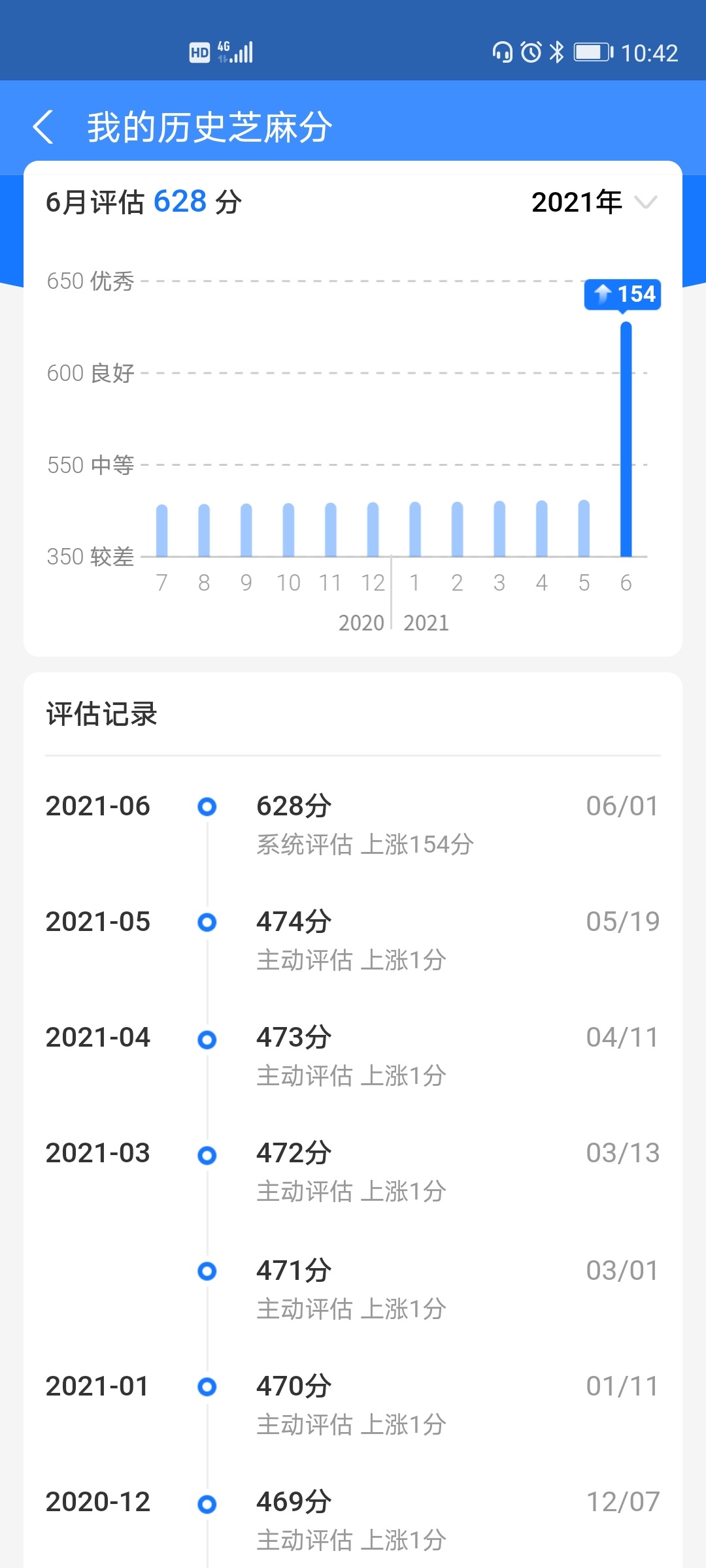Screen dimensions: 706x1568
Task: Select the month 12 bar in chart
Action: 373,530
